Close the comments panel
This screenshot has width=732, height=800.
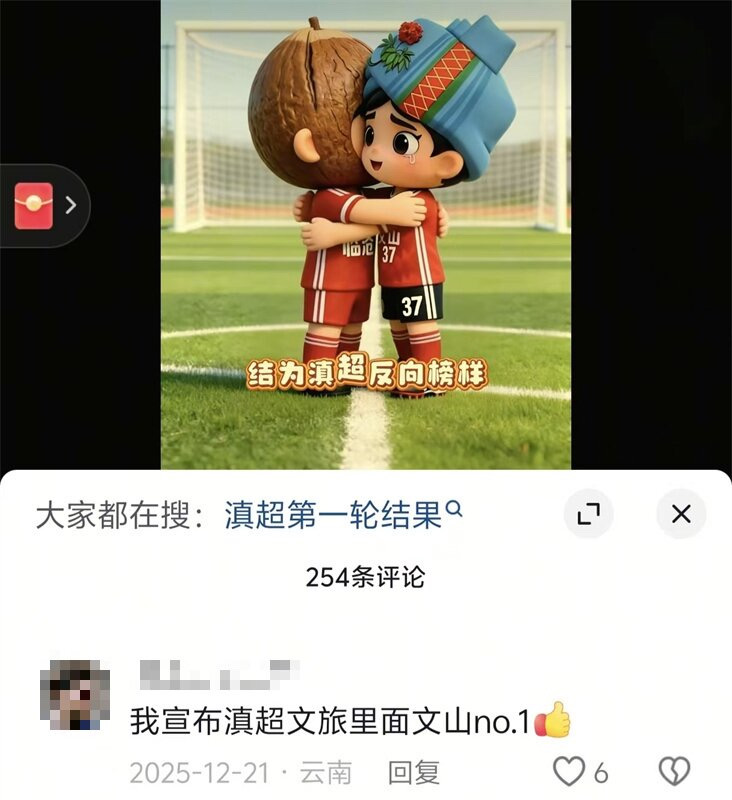[681, 515]
